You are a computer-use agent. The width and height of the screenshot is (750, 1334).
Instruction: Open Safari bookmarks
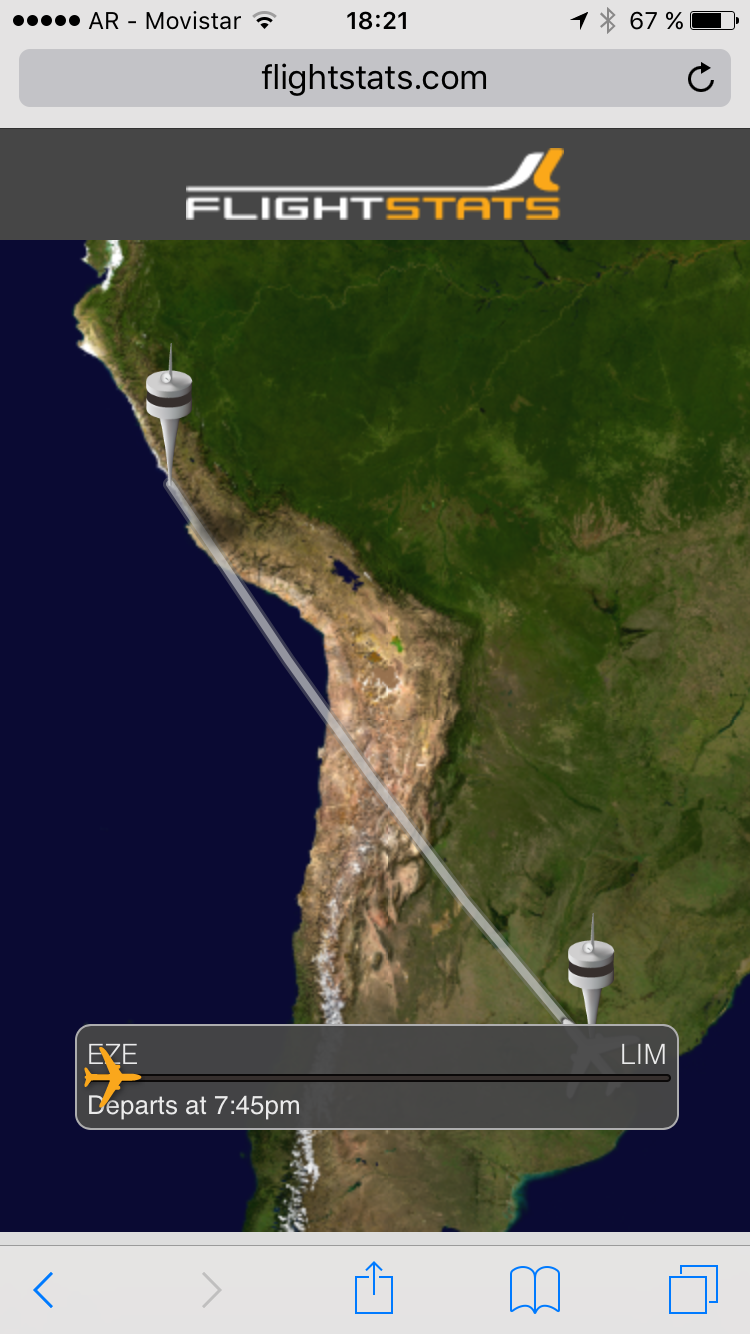pyautogui.click(x=534, y=1289)
